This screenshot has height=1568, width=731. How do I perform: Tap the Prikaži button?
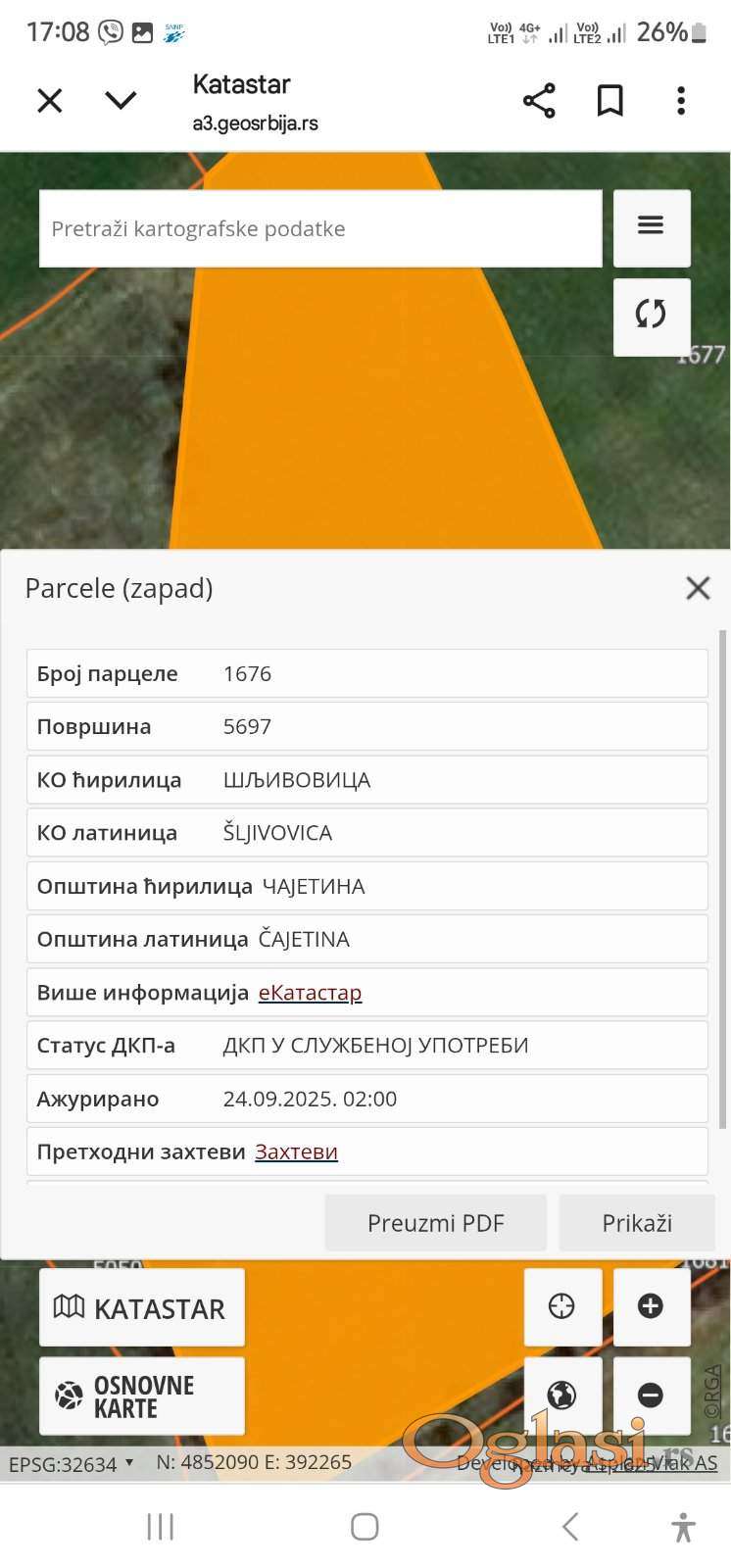click(x=637, y=1223)
